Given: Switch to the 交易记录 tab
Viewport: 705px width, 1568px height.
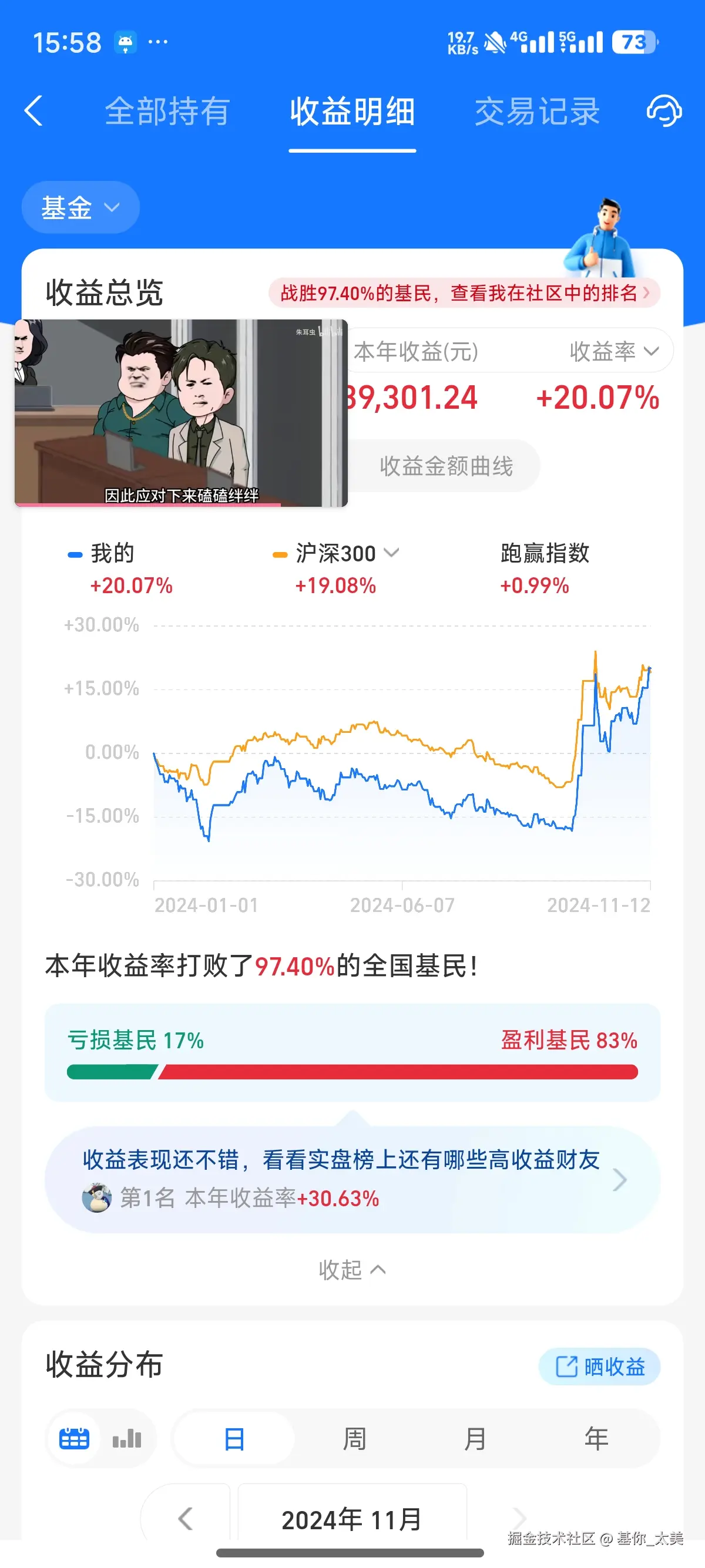Looking at the screenshot, I should (x=538, y=112).
